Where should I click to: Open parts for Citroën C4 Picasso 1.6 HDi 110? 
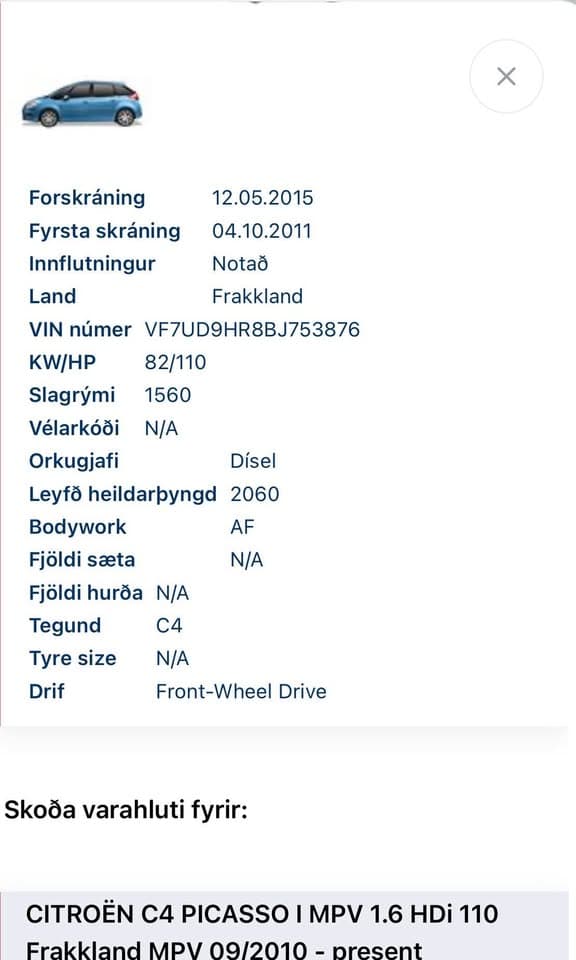[x=285, y=926]
